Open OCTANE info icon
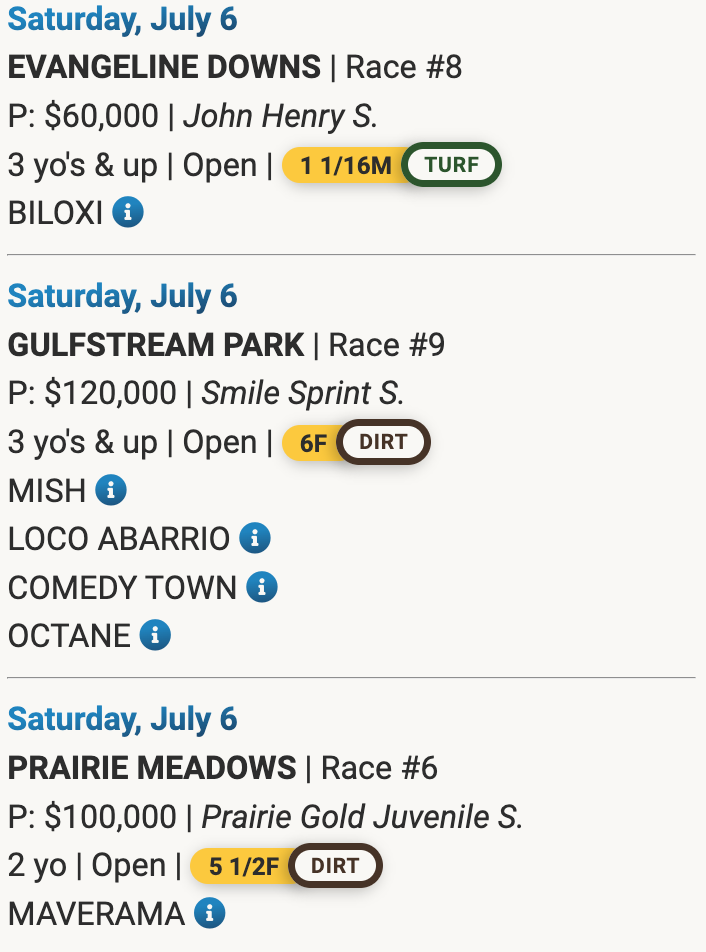 coord(155,635)
